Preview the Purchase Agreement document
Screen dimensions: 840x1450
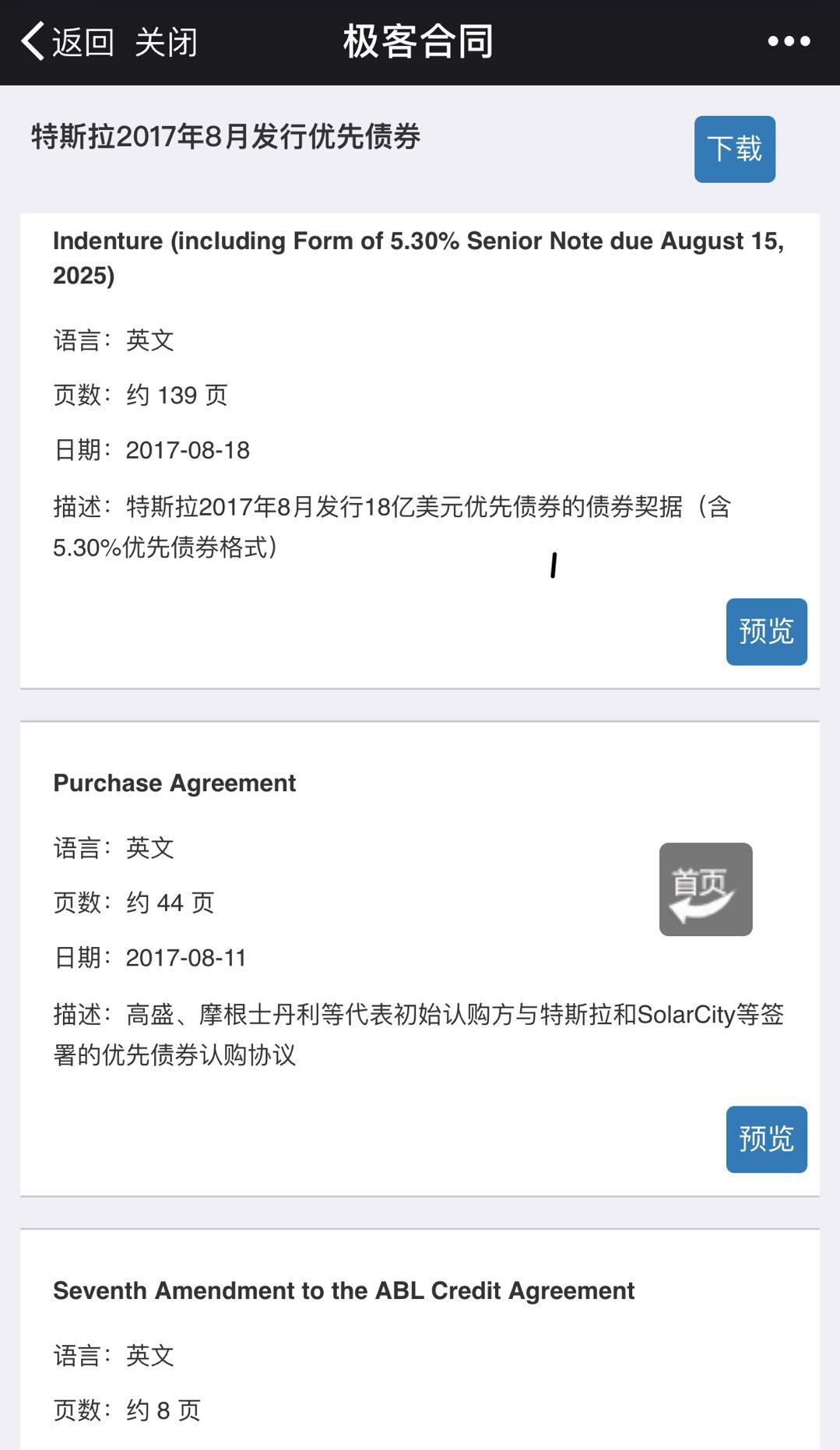766,1139
